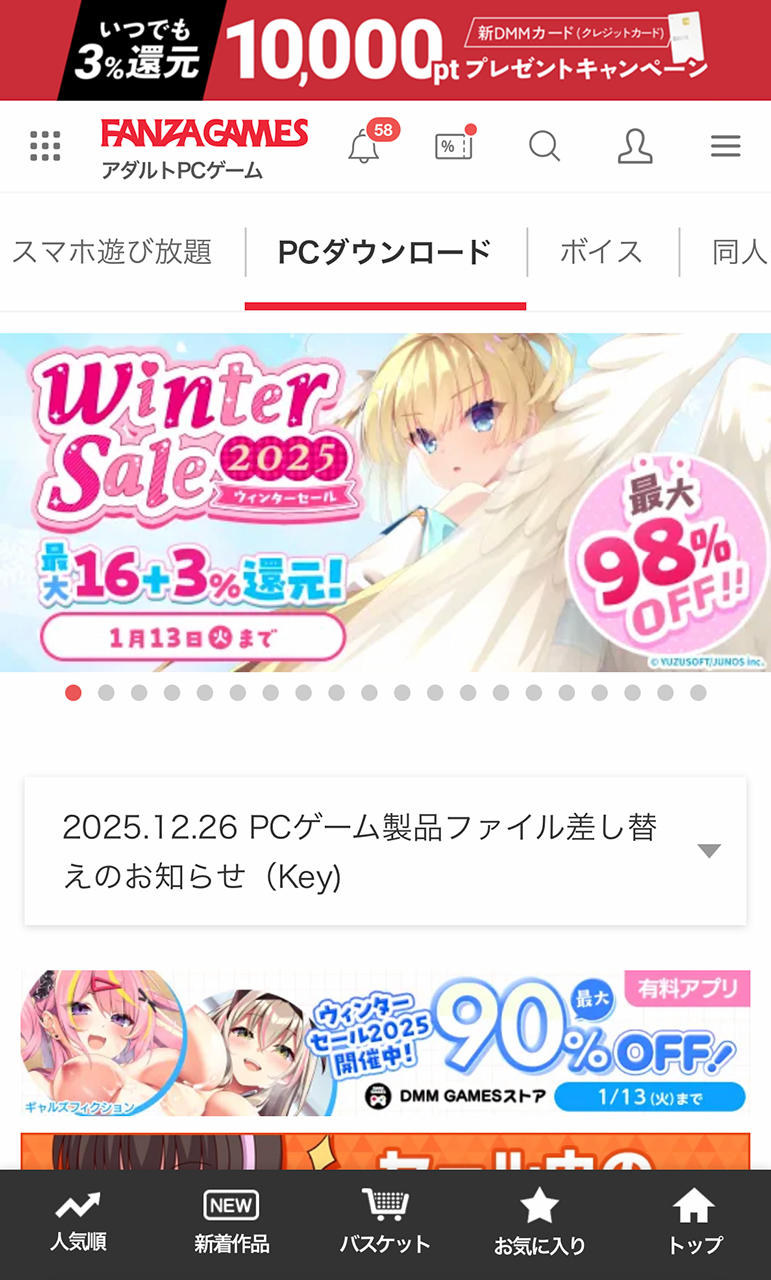Jump to the second carousel slide dot
The width and height of the screenshot is (771, 1280).
[x=106, y=693]
